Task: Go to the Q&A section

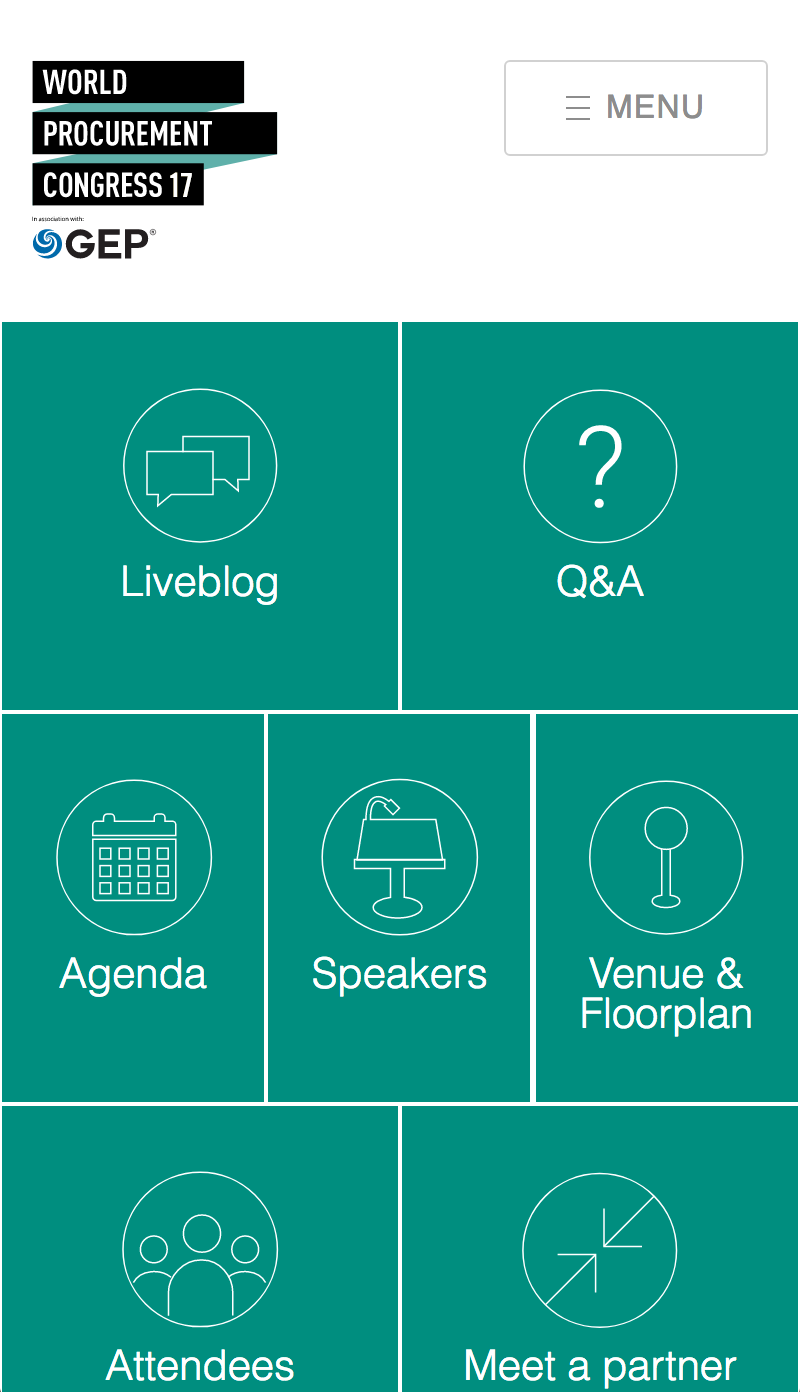Action: [x=600, y=516]
